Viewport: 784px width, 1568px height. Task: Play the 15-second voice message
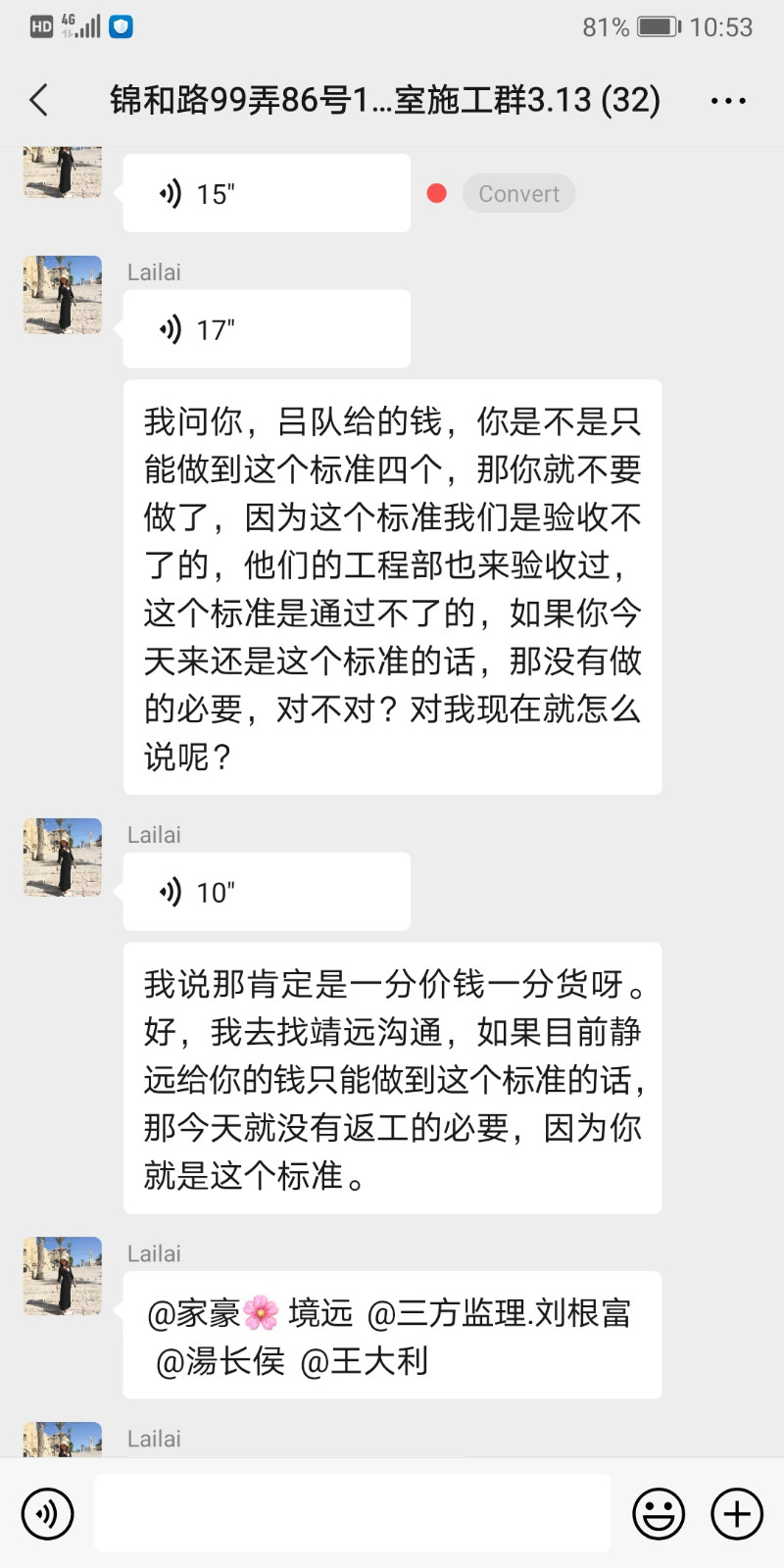click(x=266, y=194)
